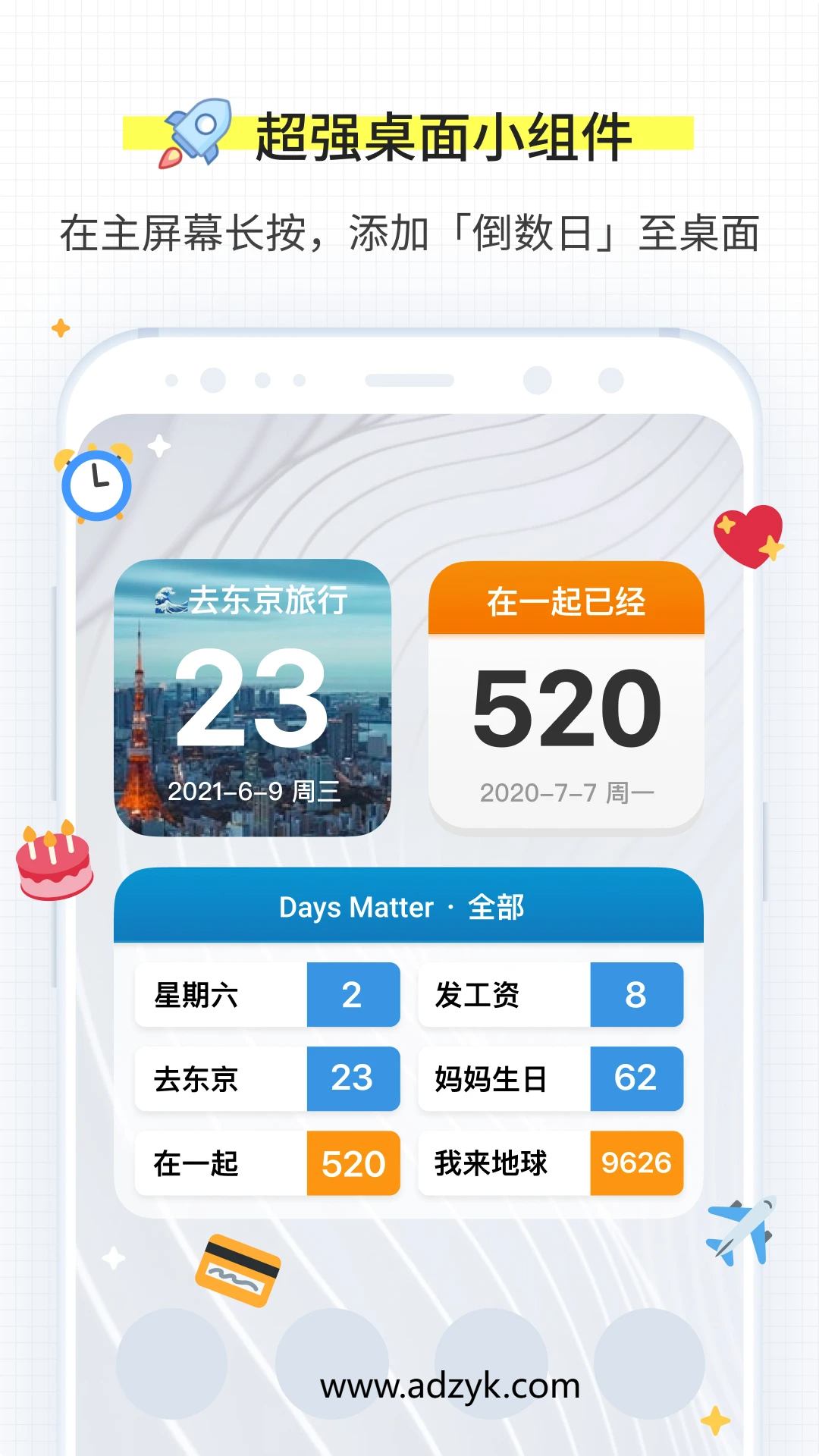
Task: Tap the date 2021-6-9 周三 label
Action: tap(254, 790)
